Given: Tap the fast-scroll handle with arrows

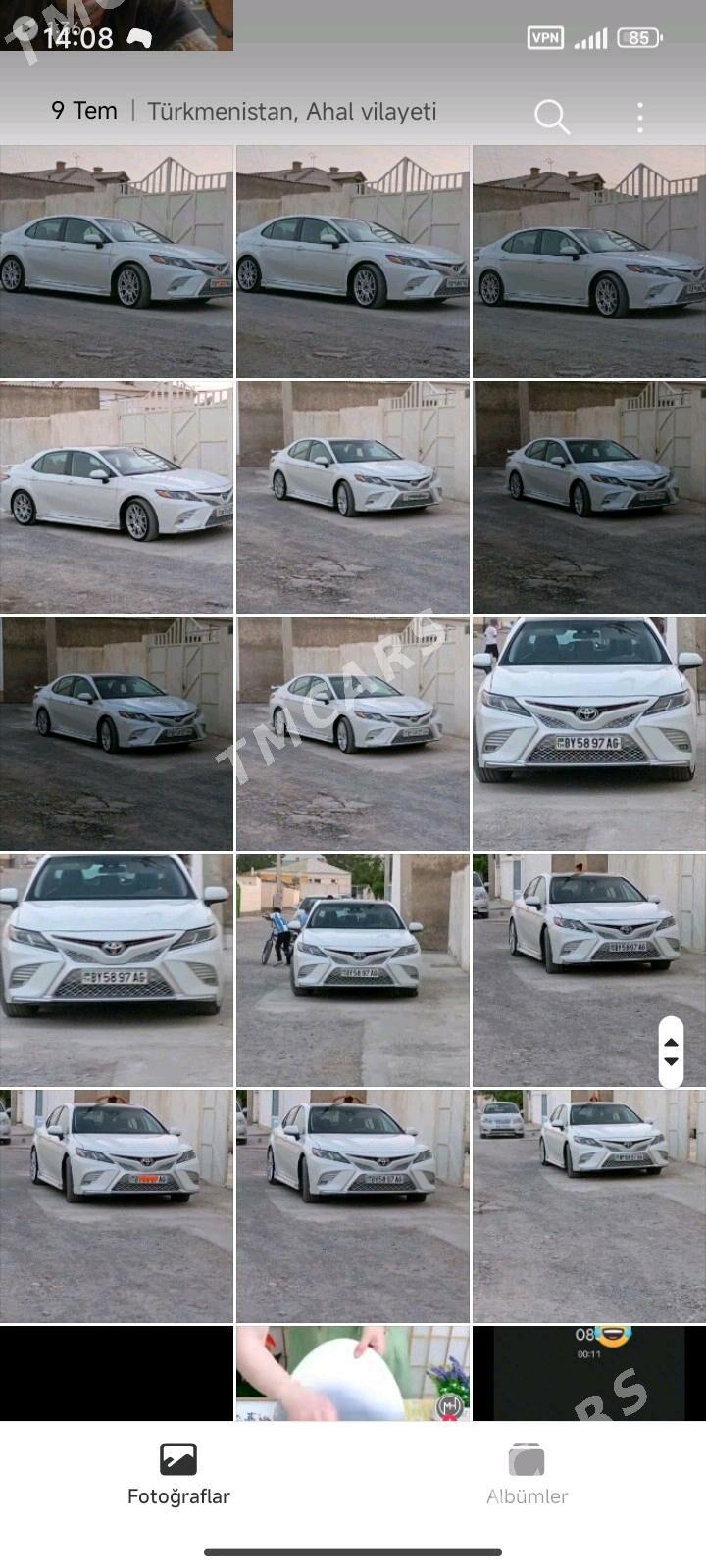Looking at the screenshot, I should click(671, 1052).
